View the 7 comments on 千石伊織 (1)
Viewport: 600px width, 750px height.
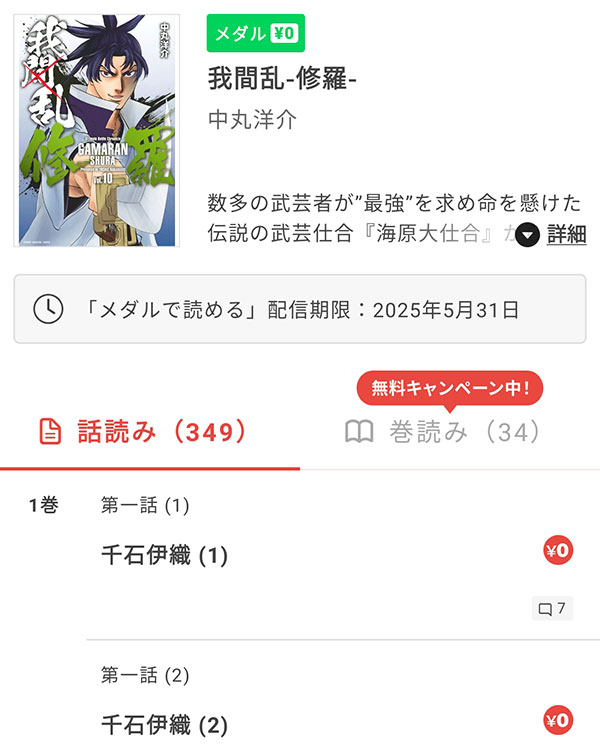click(x=552, y=608)
